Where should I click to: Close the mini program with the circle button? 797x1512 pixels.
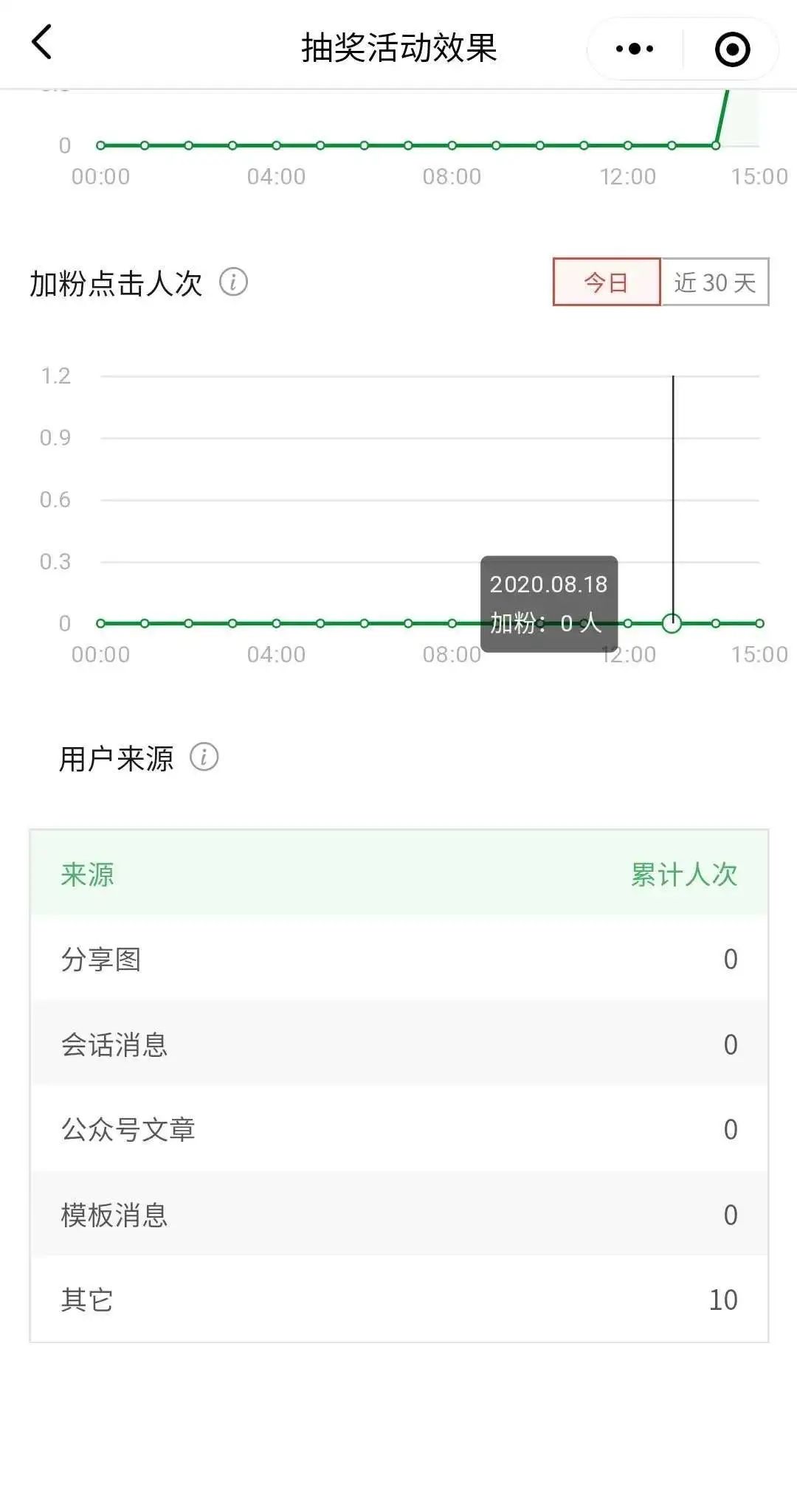[732, 49]
